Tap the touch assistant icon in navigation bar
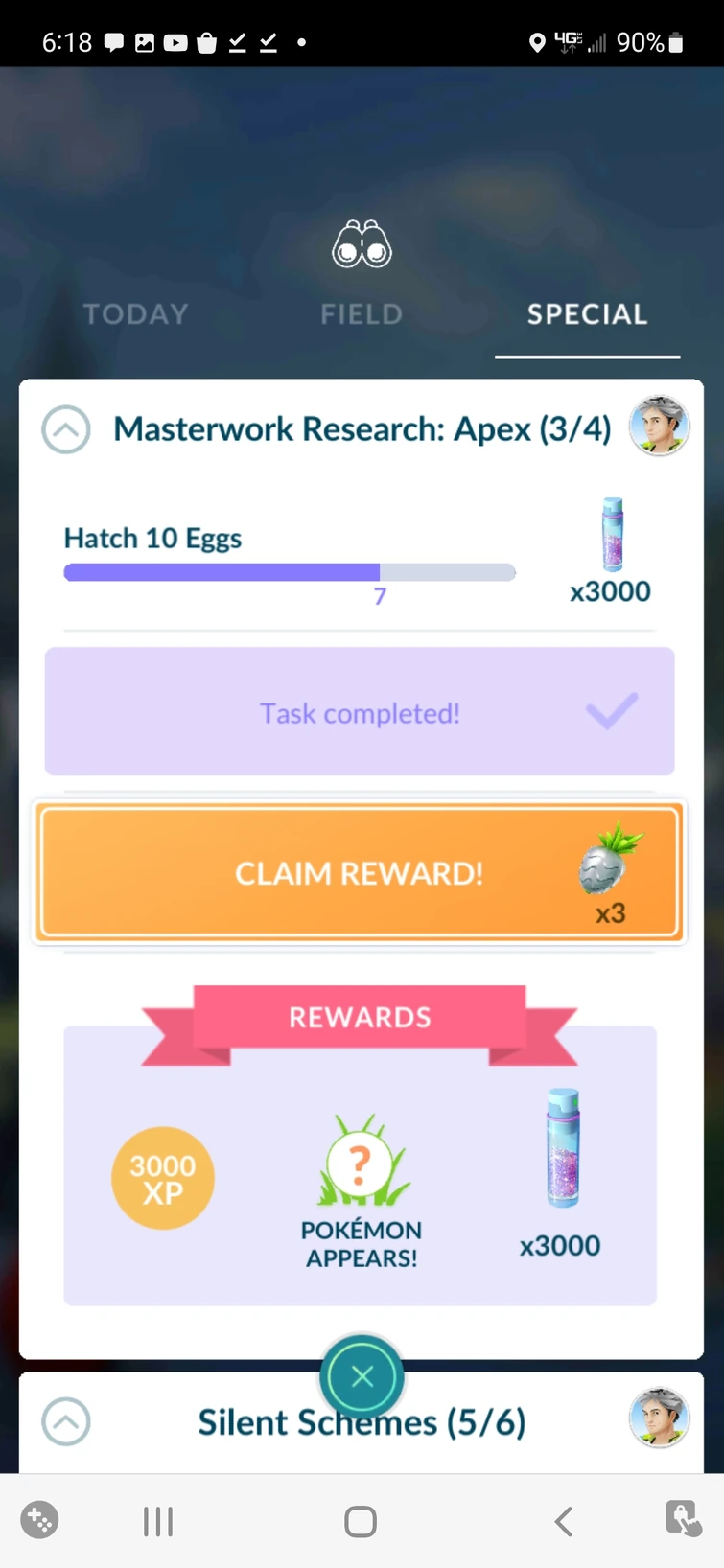This screenshot has height=1568, width=724. point(683,1518)
